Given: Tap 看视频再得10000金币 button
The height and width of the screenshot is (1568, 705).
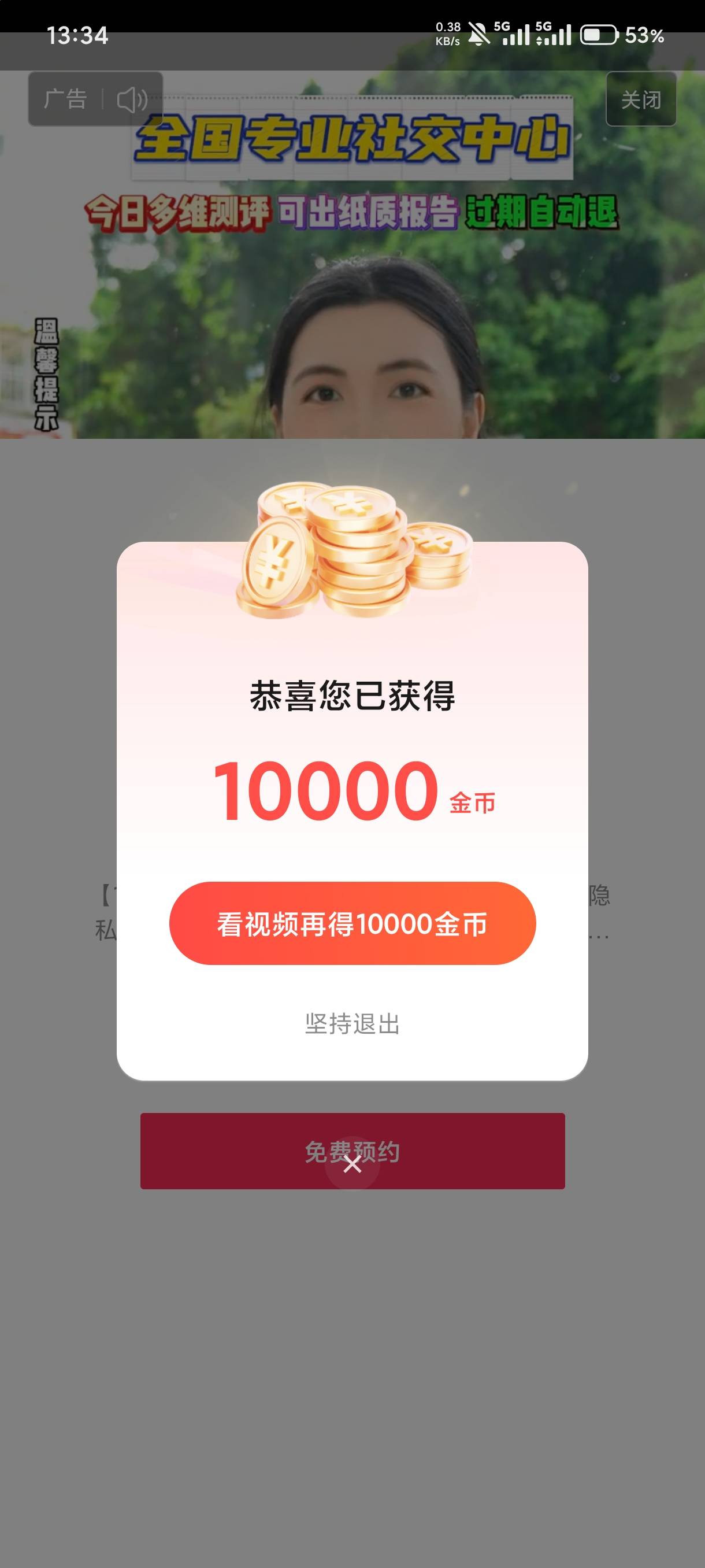Looking at the screenshot, I should [352, 923].
